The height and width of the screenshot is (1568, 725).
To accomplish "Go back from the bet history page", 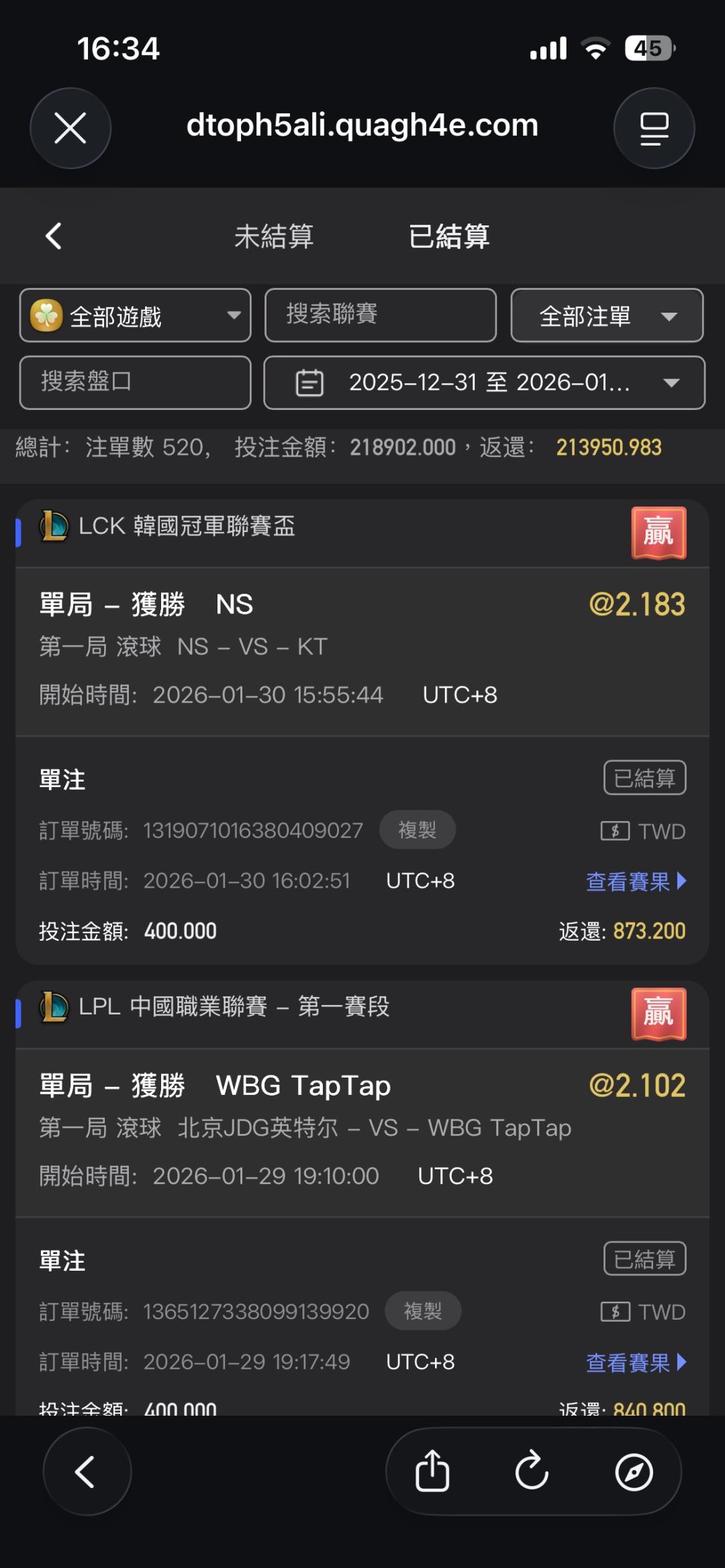I will [54, 236].
